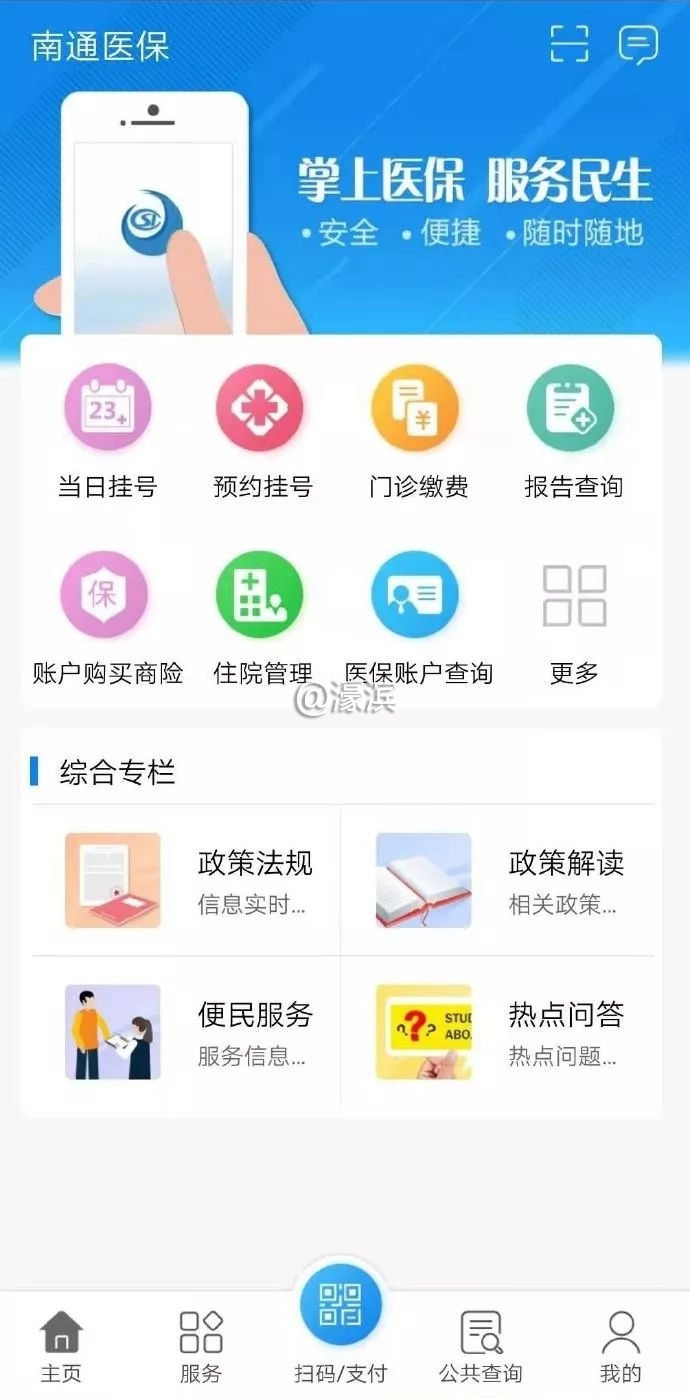Open the scan code icon

pos(569,44)
